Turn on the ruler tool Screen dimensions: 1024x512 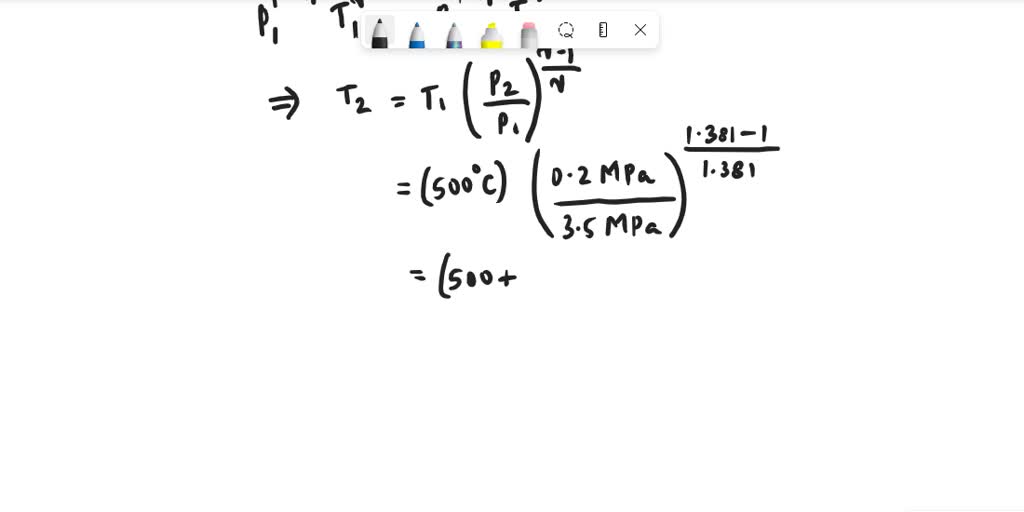click(x=603, y=30)
